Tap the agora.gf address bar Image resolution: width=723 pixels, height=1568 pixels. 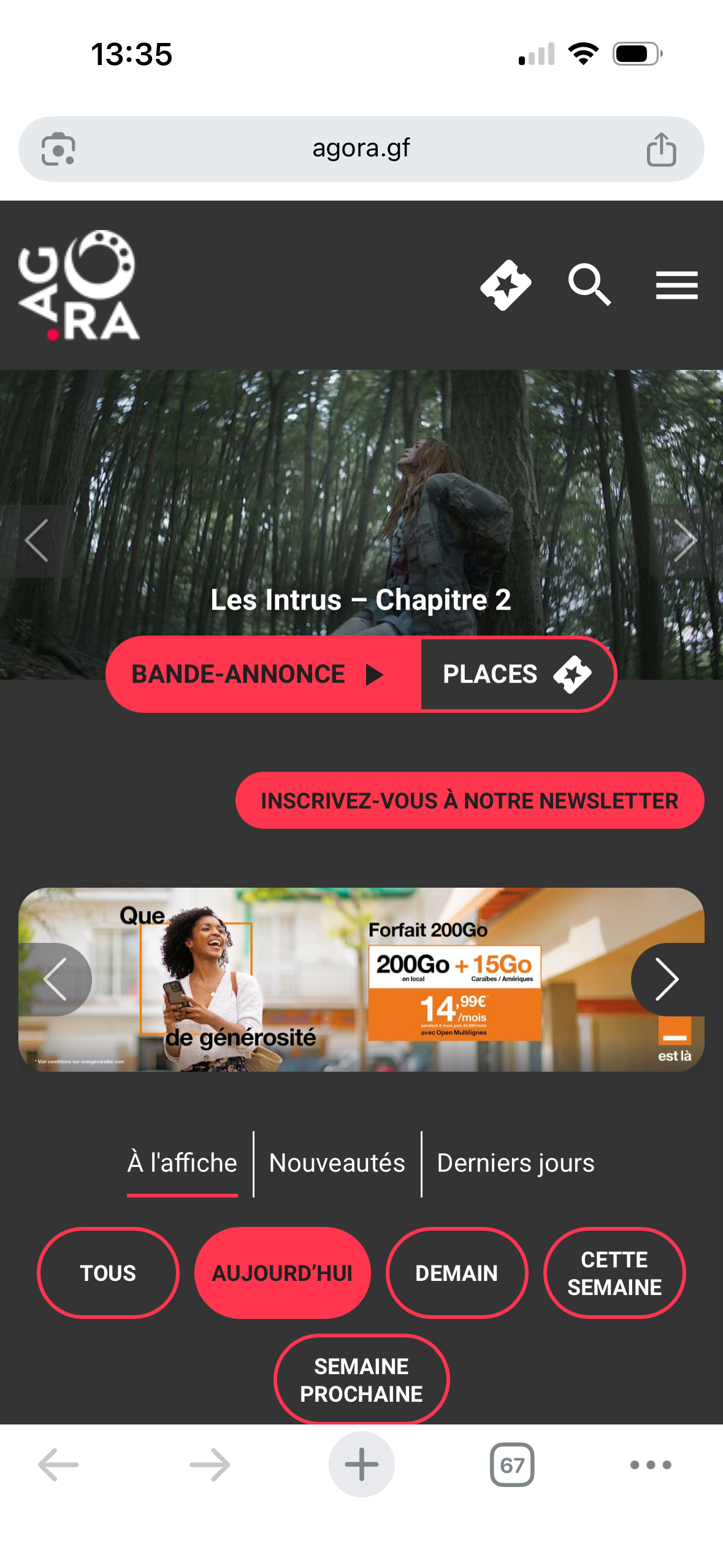point(361,148)
